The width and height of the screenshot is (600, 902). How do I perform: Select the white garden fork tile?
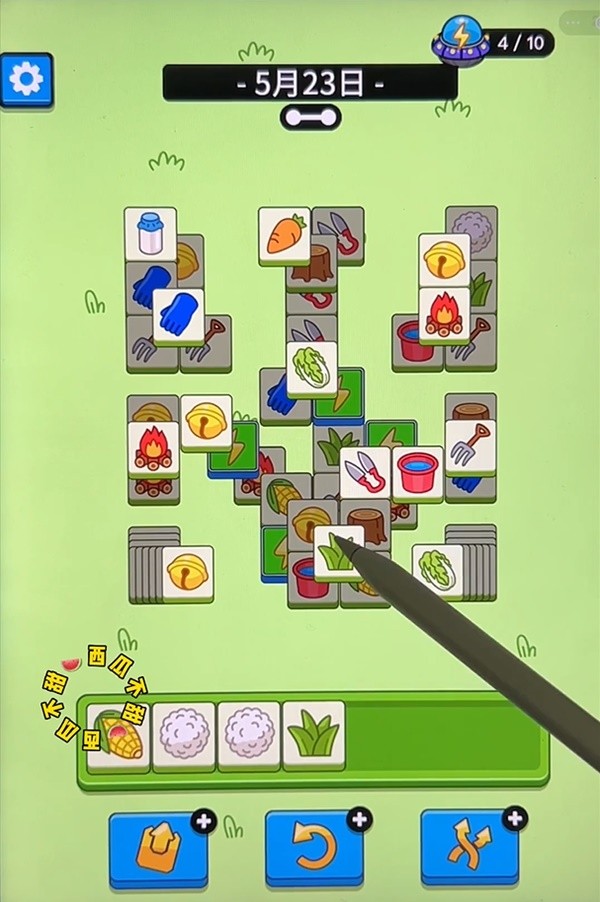coord(470,446)
